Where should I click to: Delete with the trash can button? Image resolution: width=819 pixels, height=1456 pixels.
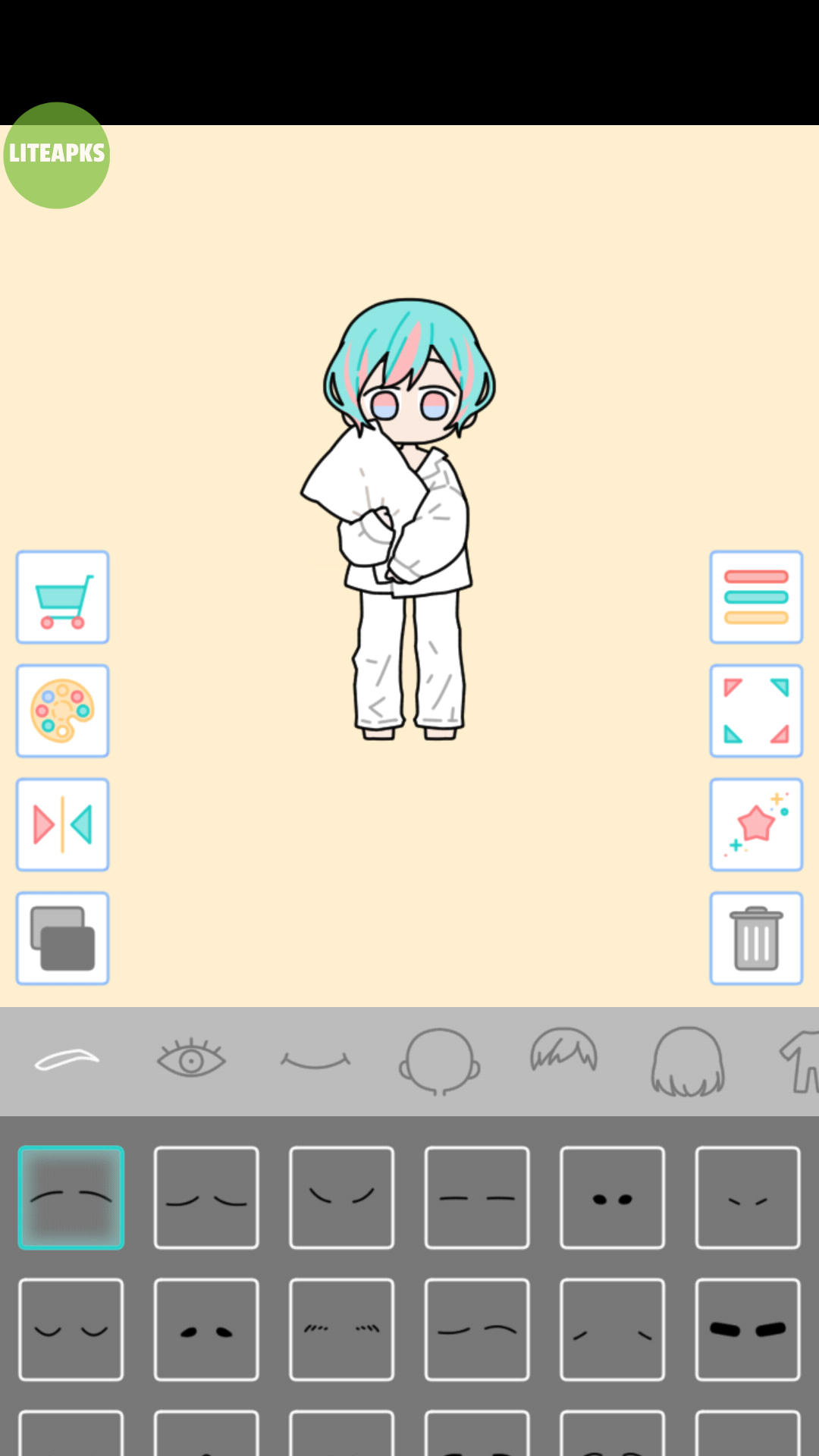click(756, 939)
